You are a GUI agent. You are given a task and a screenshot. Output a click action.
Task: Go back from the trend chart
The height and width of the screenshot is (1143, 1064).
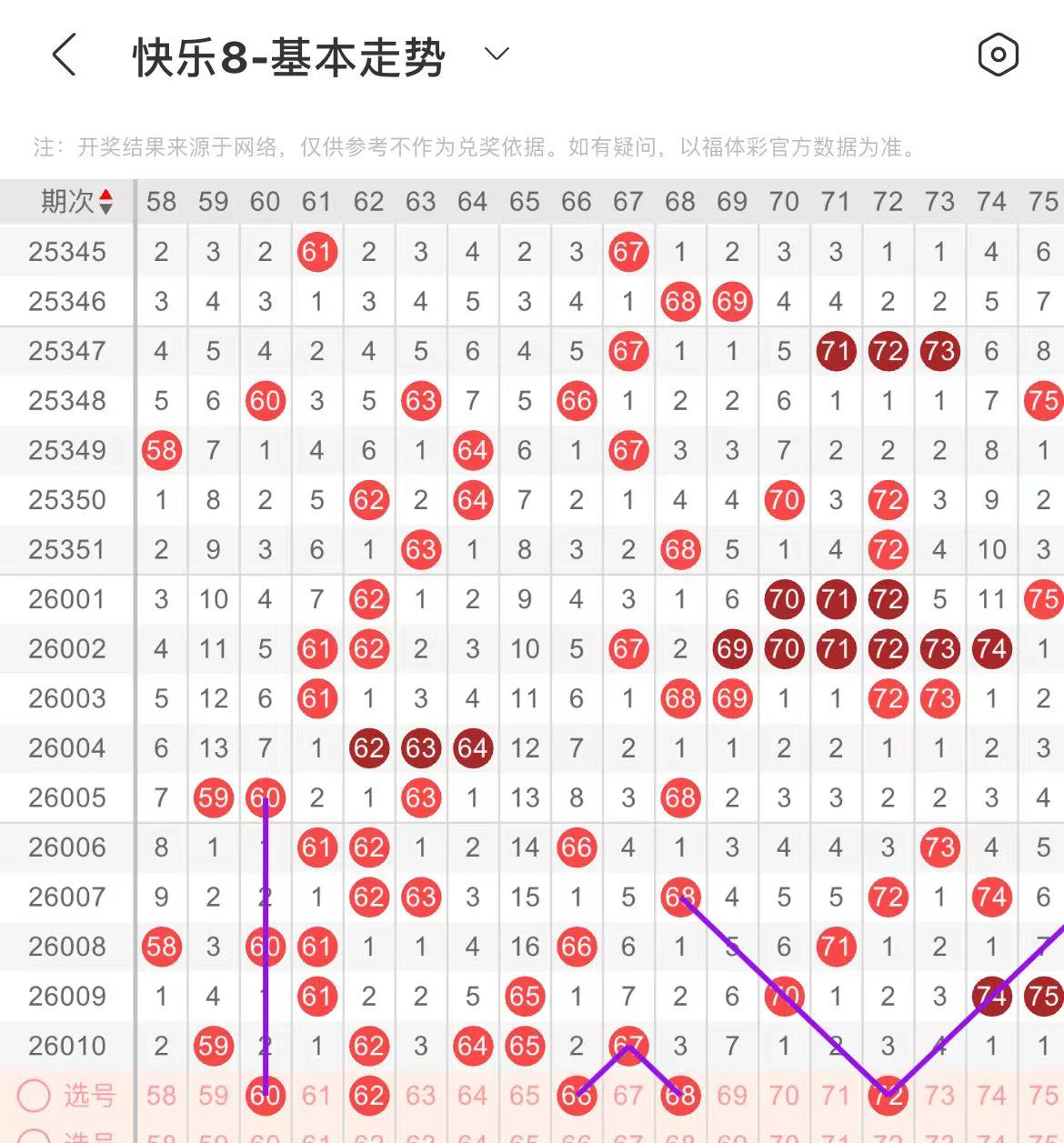(x=64, y=55)
